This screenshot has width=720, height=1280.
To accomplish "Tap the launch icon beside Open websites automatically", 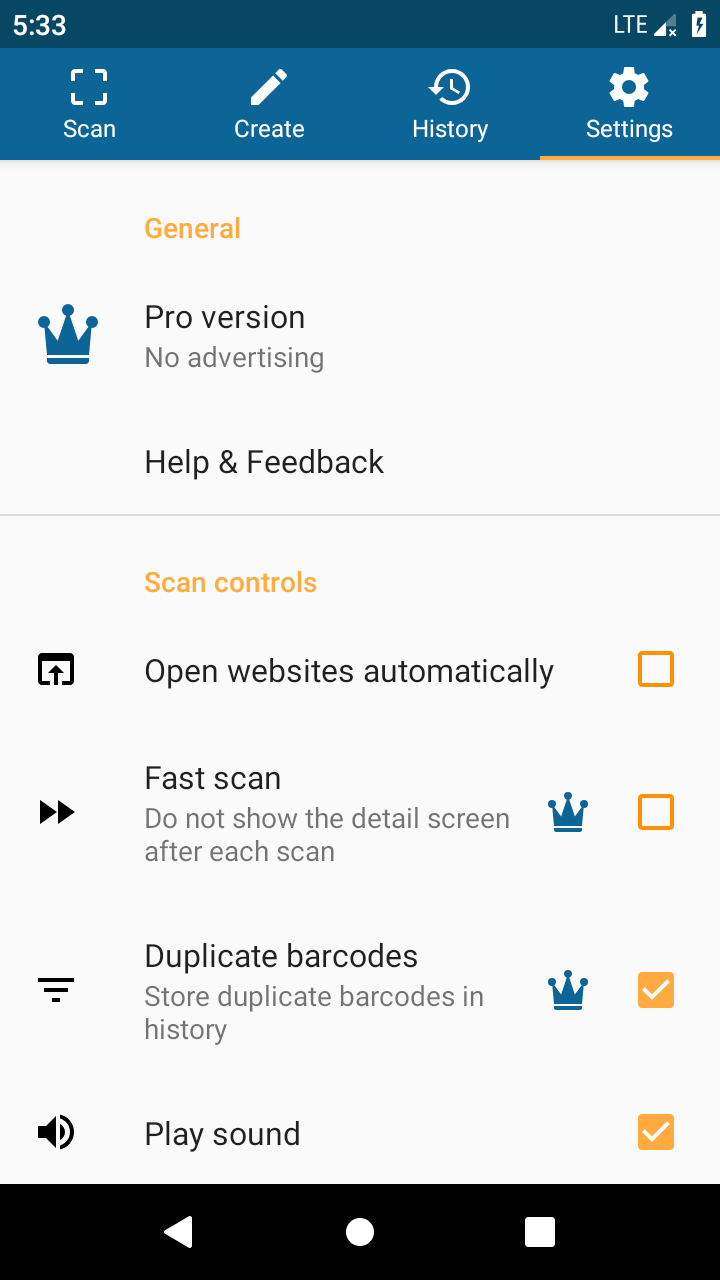I will click(57, 669).
